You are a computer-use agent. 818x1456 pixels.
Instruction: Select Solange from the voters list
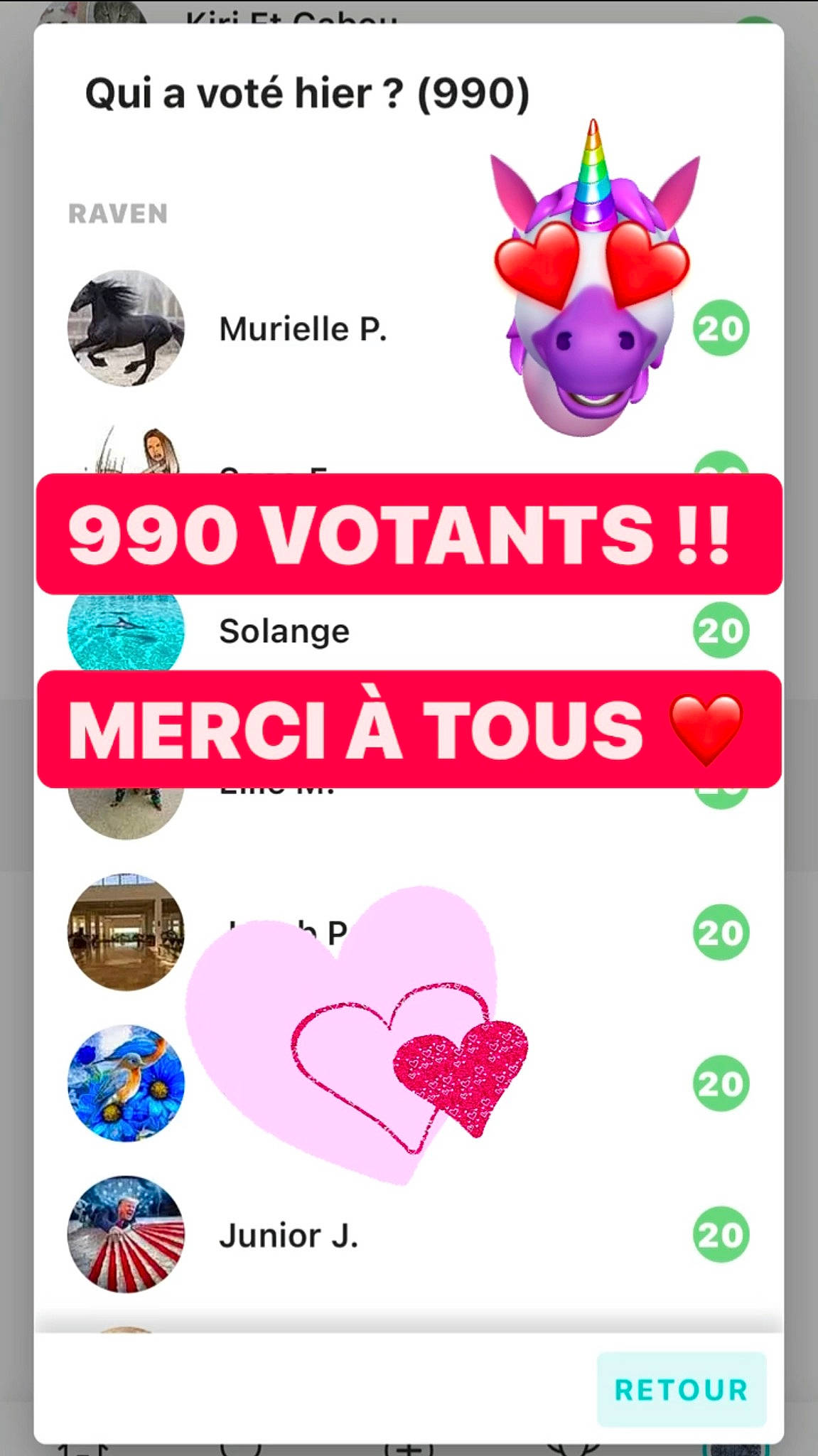[283, 629]
